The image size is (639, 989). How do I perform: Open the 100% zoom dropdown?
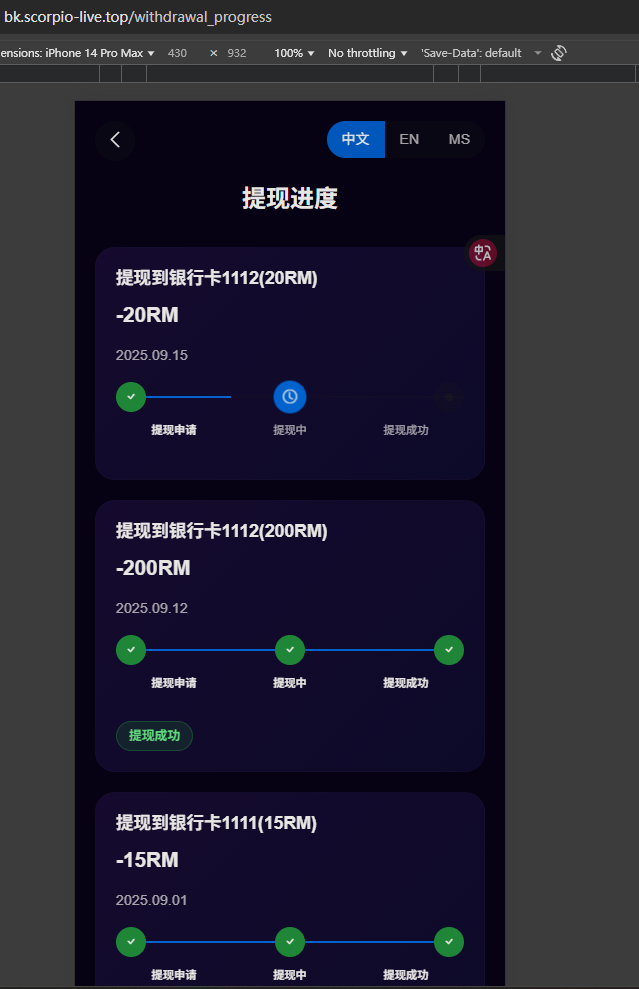click(x=294, y=53)
